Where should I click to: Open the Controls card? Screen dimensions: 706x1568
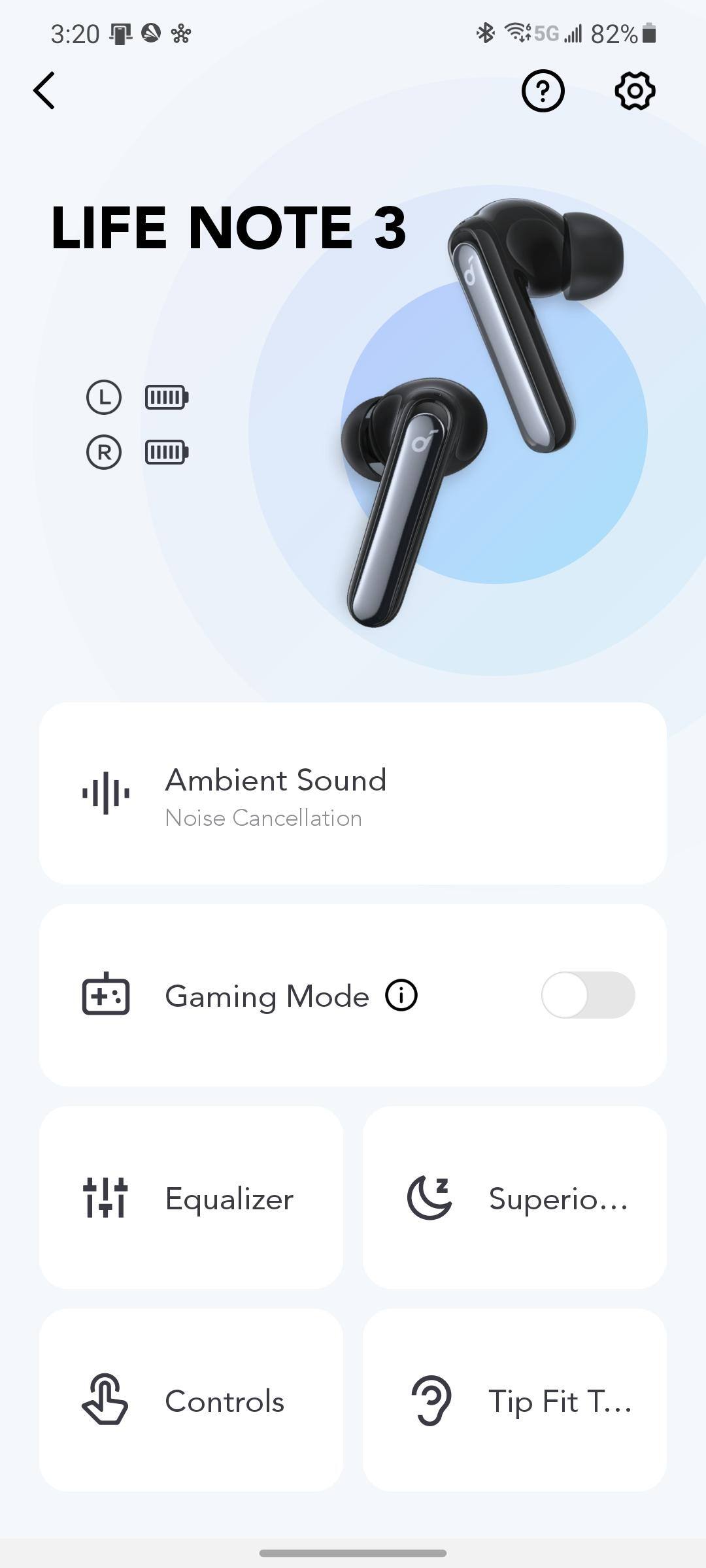coord(191,1400)
